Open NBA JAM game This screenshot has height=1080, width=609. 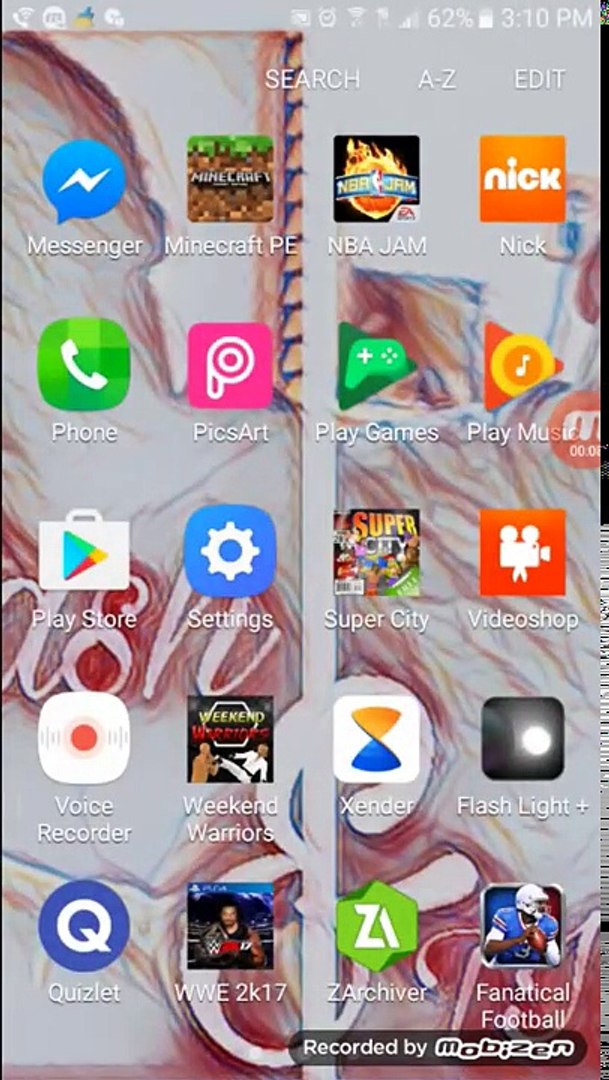(x=376, y=180)
